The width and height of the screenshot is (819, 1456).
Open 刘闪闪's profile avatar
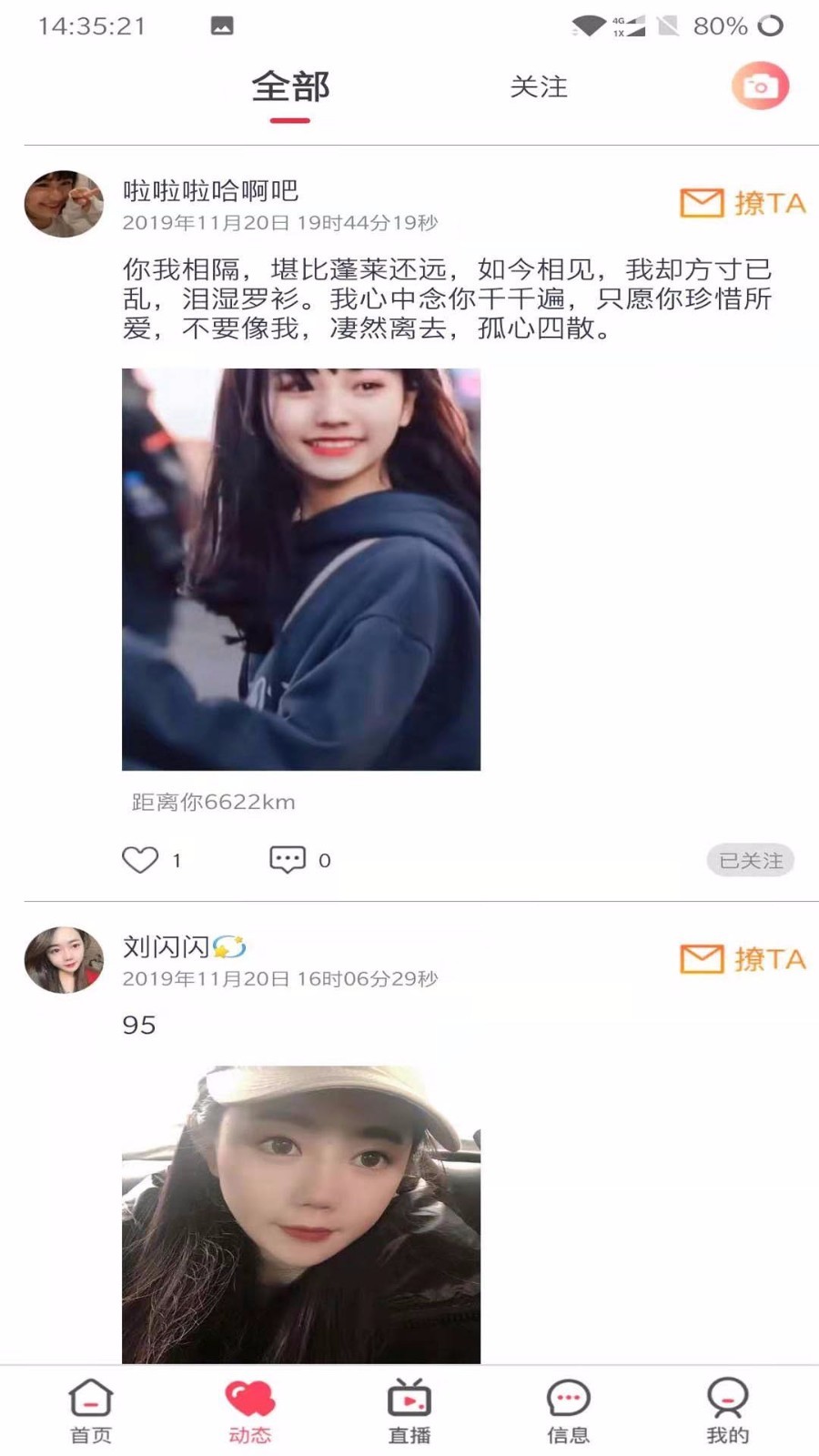64,960
